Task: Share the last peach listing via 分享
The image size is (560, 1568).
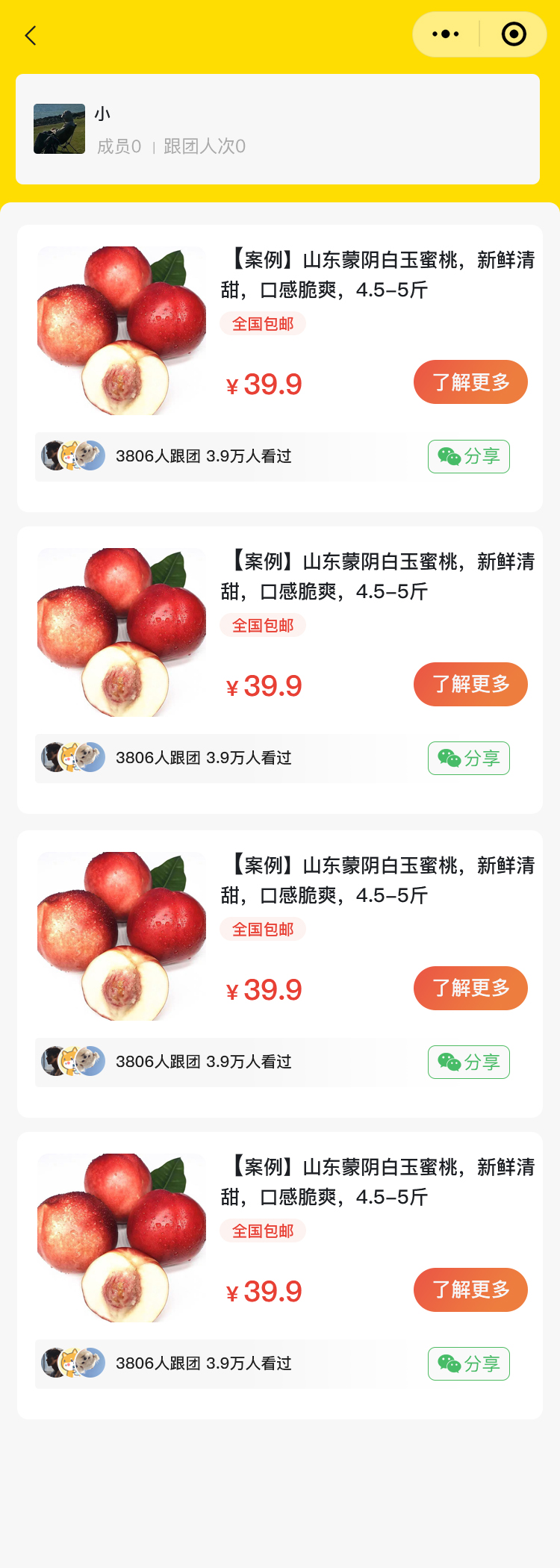Action: (x=469, y=1363)
